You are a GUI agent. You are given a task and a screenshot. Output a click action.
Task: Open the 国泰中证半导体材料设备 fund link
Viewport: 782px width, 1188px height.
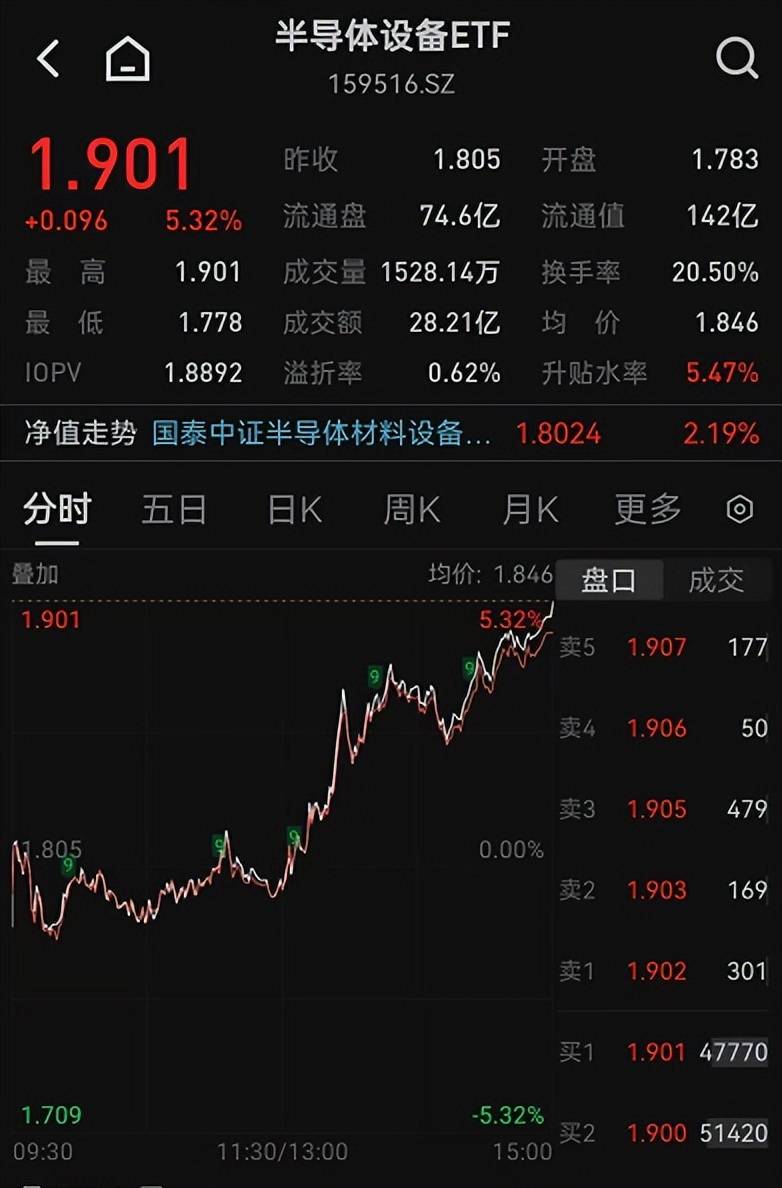322,433
